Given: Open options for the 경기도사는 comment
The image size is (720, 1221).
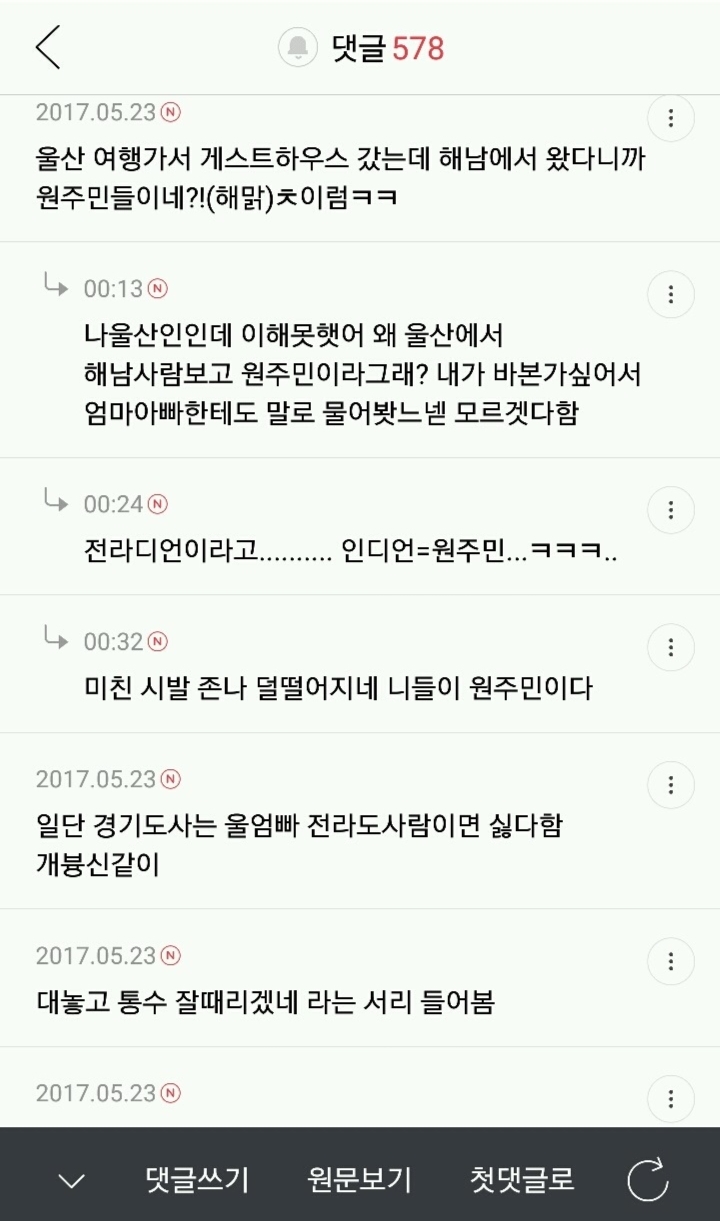Looking at the screenshot, I should [x=671, y=785].
